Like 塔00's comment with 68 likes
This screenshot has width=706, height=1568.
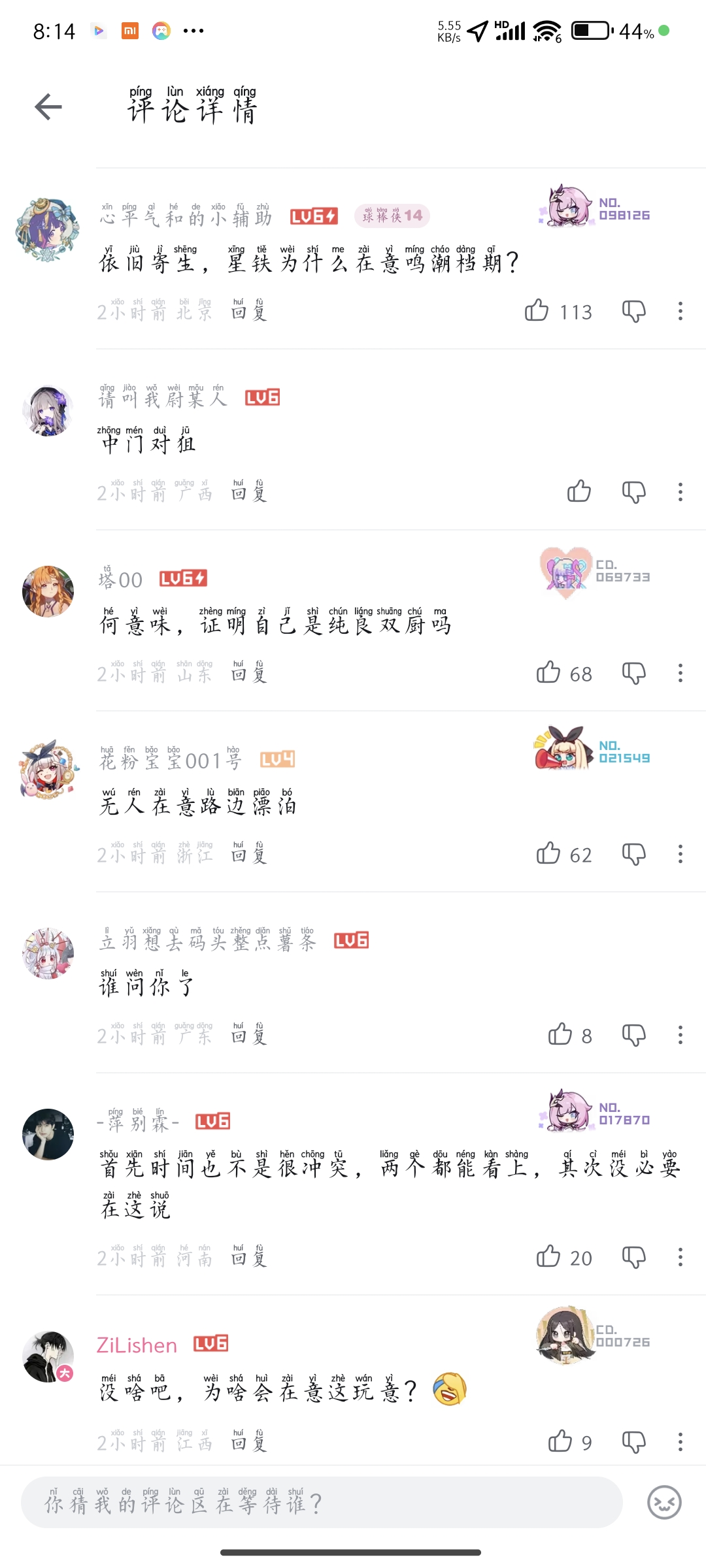[548, 672]
